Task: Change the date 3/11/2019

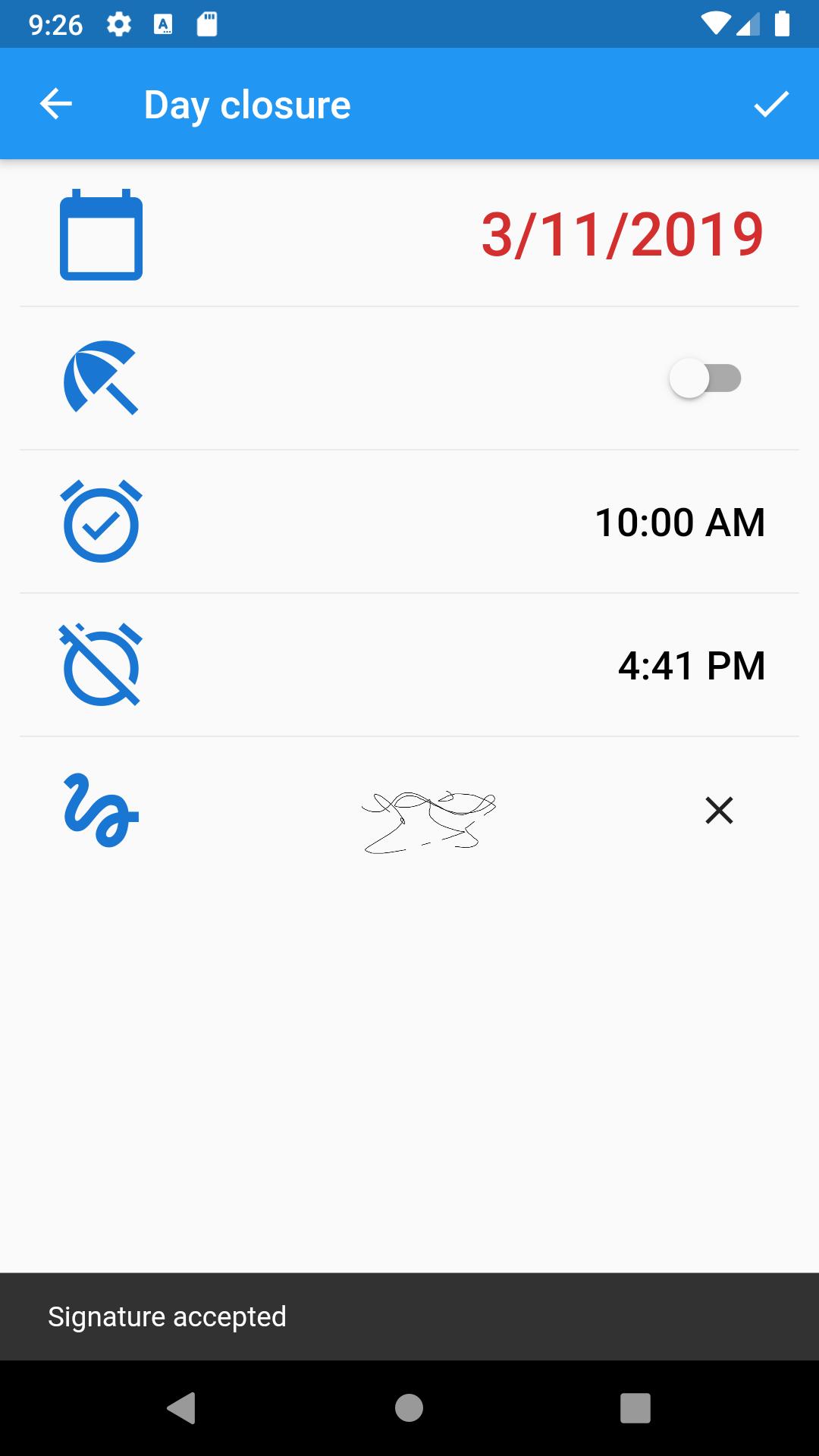Action: [622, 234]
